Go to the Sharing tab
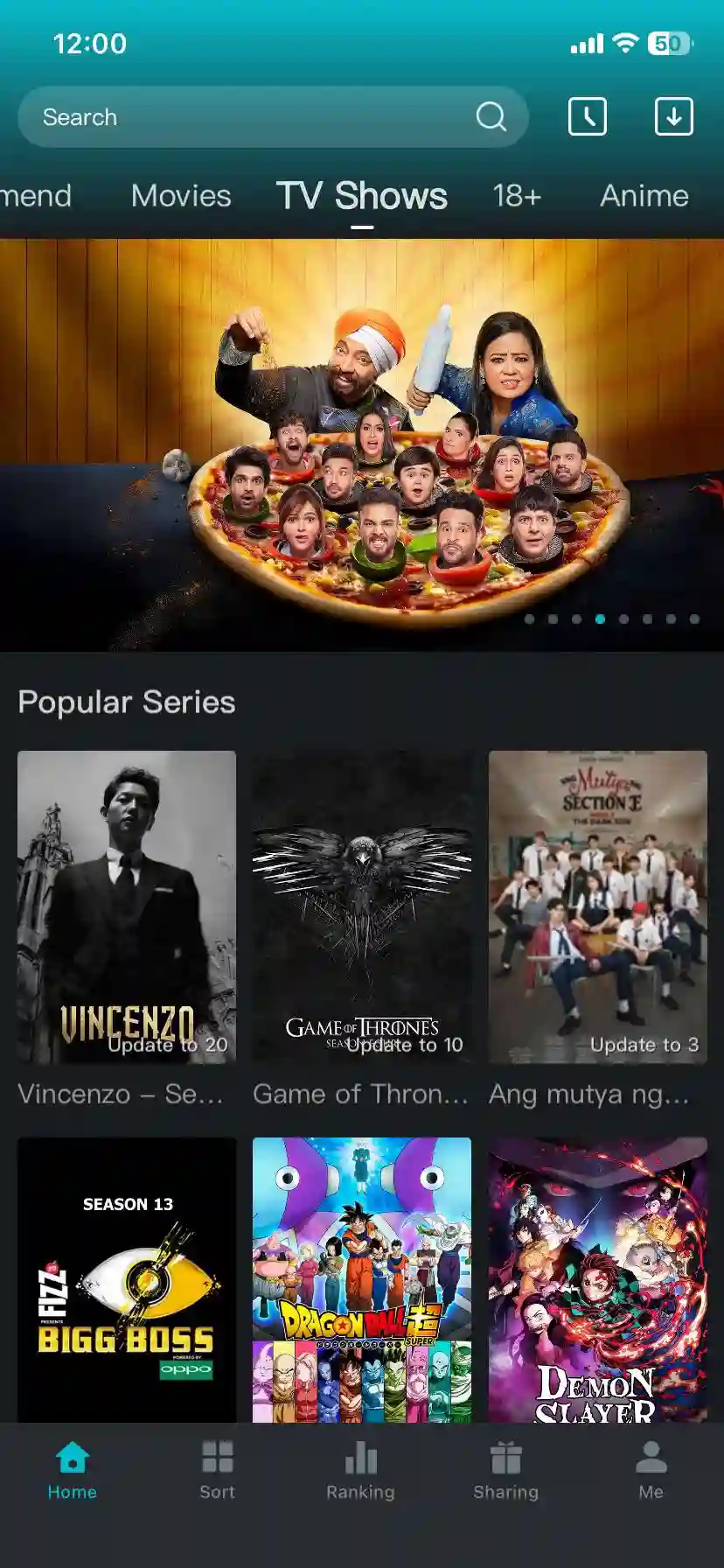This screenshot has width=724, height=1568. pyautogui.click(x=505, y=1470)
